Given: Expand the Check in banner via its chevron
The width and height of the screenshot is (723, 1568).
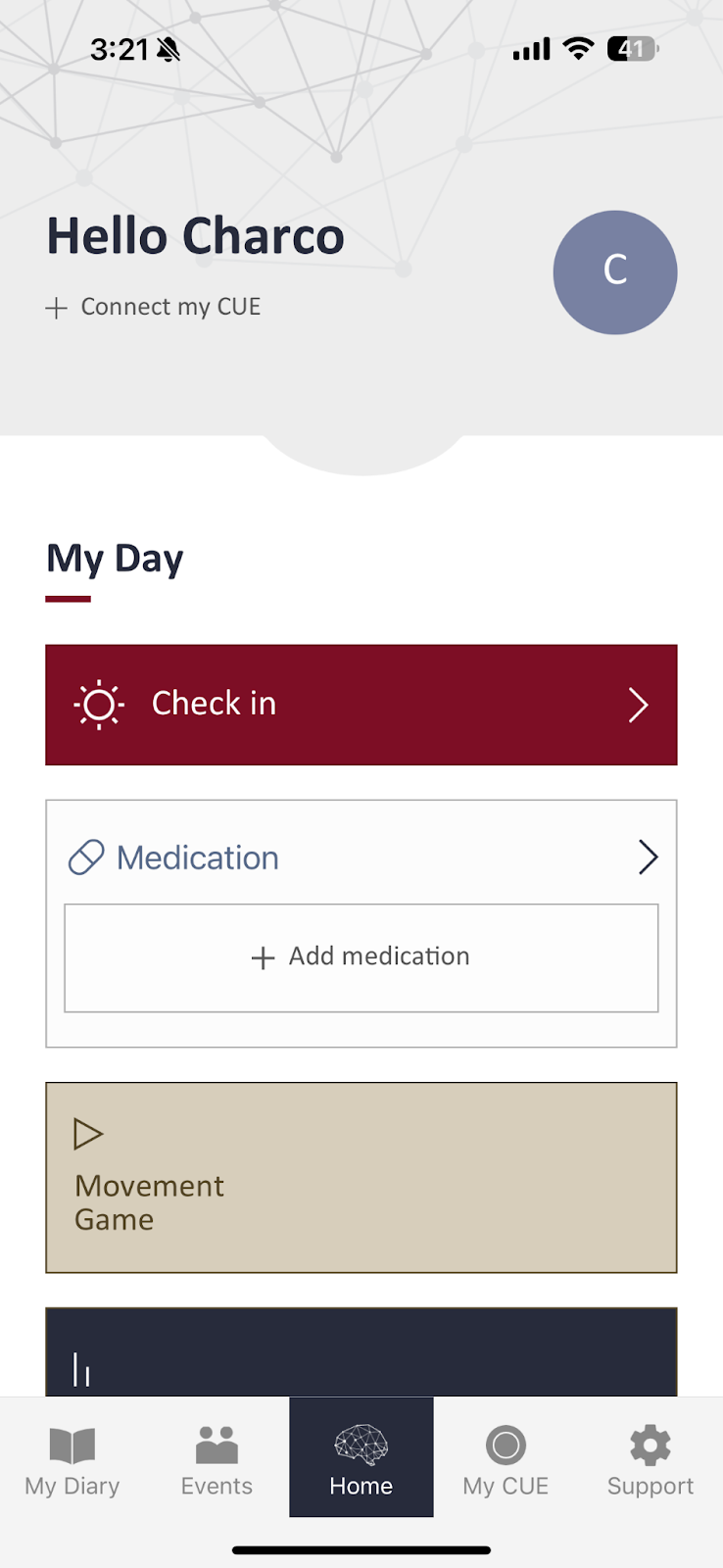Looking at the screenshot, I should click(x=638, y=705).
